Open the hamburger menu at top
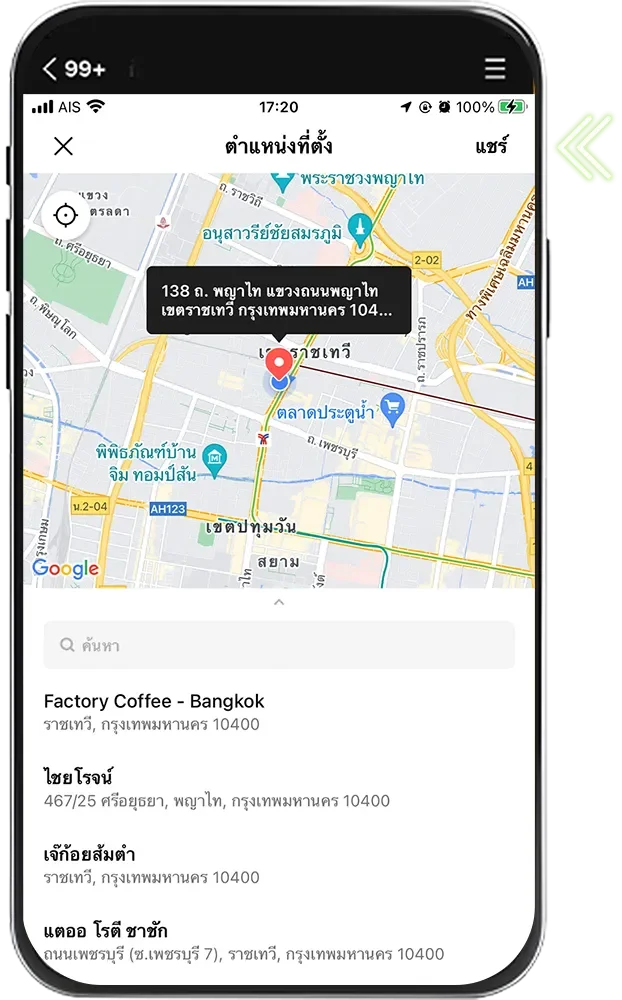622x1000 pixels. (x=494, y=69)
